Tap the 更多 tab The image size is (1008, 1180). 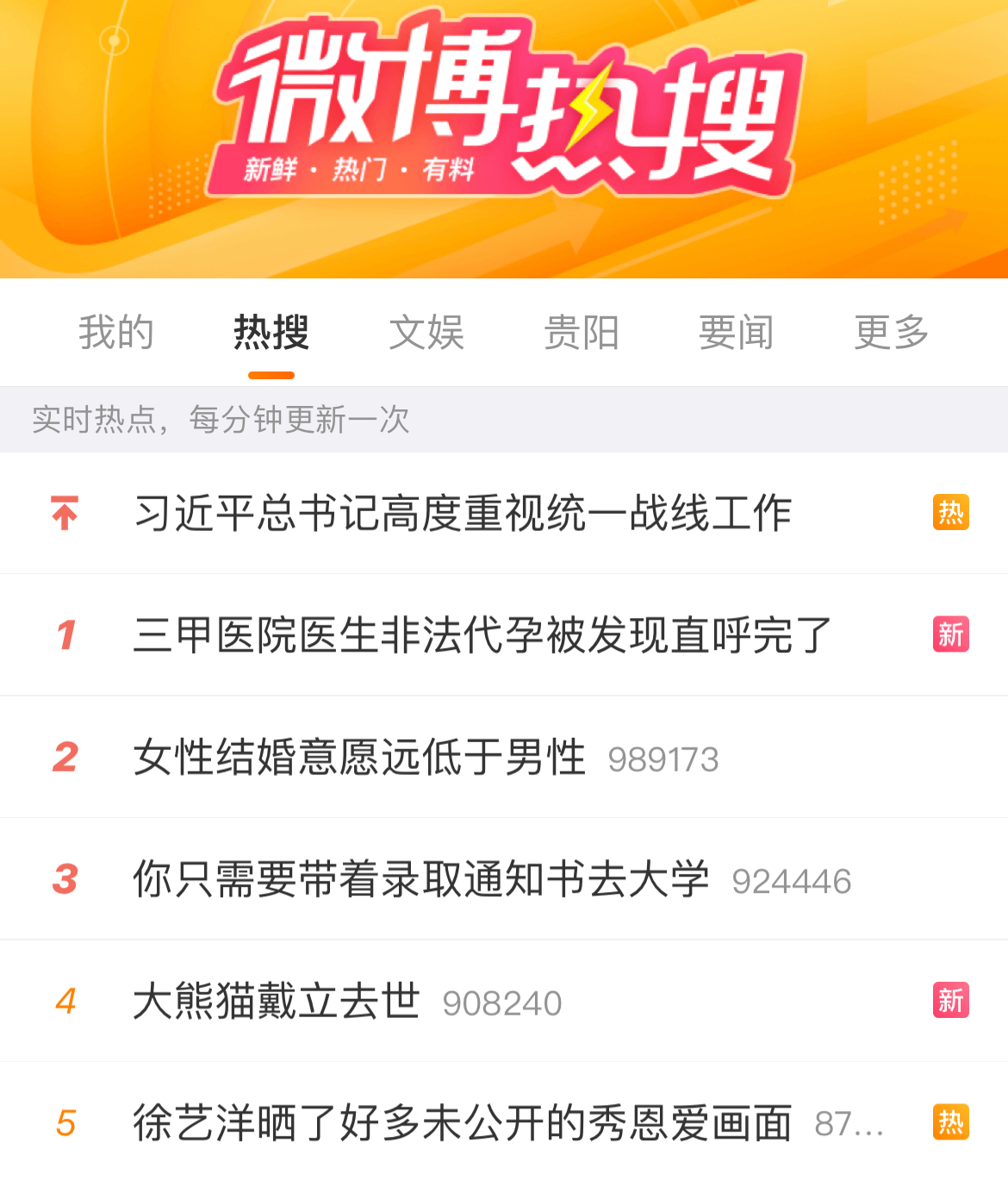point(892,333)
